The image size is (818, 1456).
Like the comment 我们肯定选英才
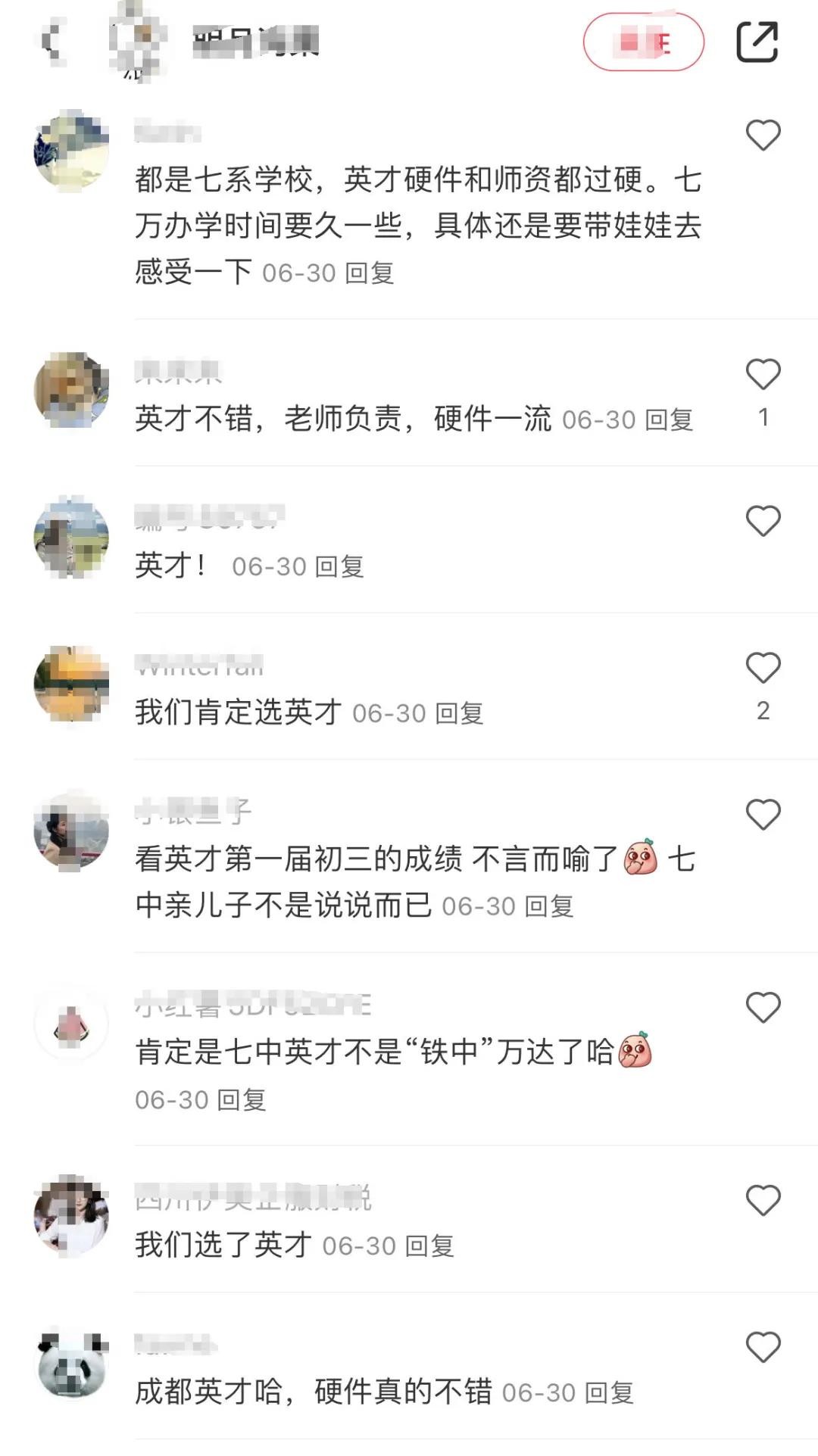coord(763,668)
